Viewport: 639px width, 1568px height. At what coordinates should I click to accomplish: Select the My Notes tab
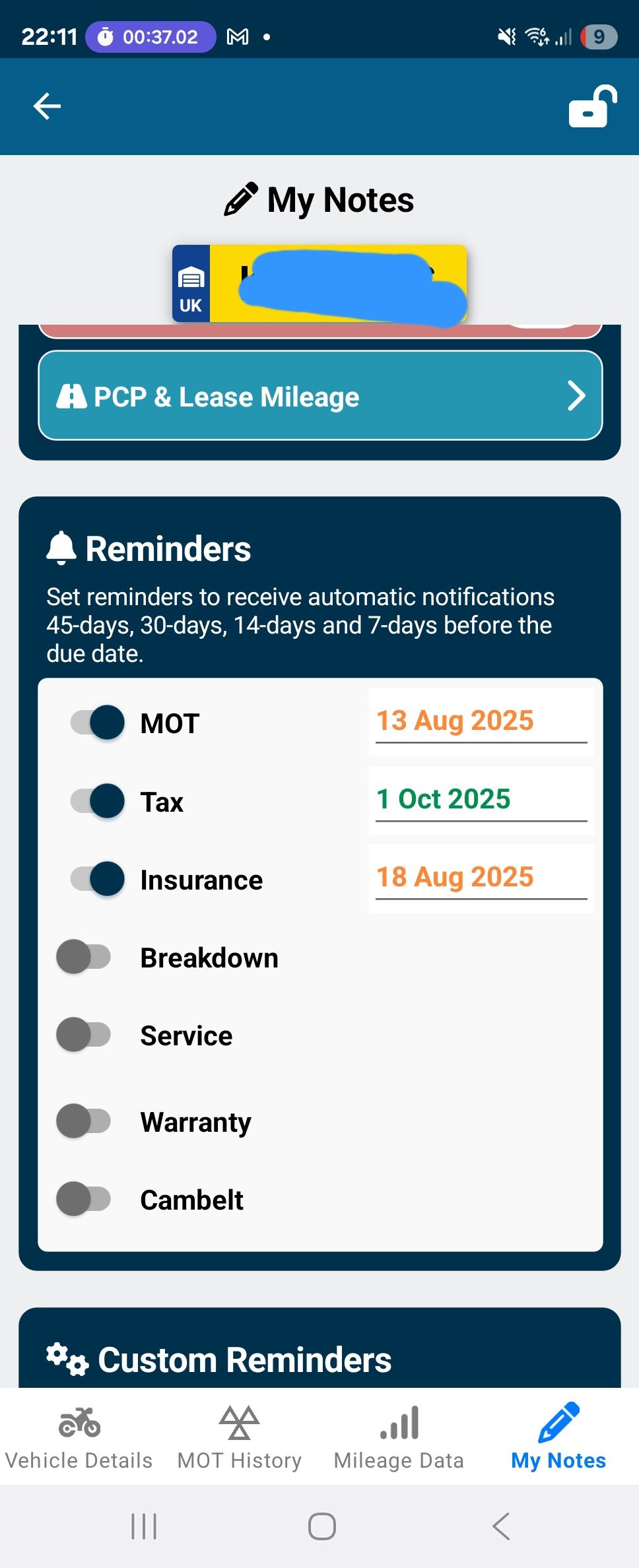[558, 1437]
